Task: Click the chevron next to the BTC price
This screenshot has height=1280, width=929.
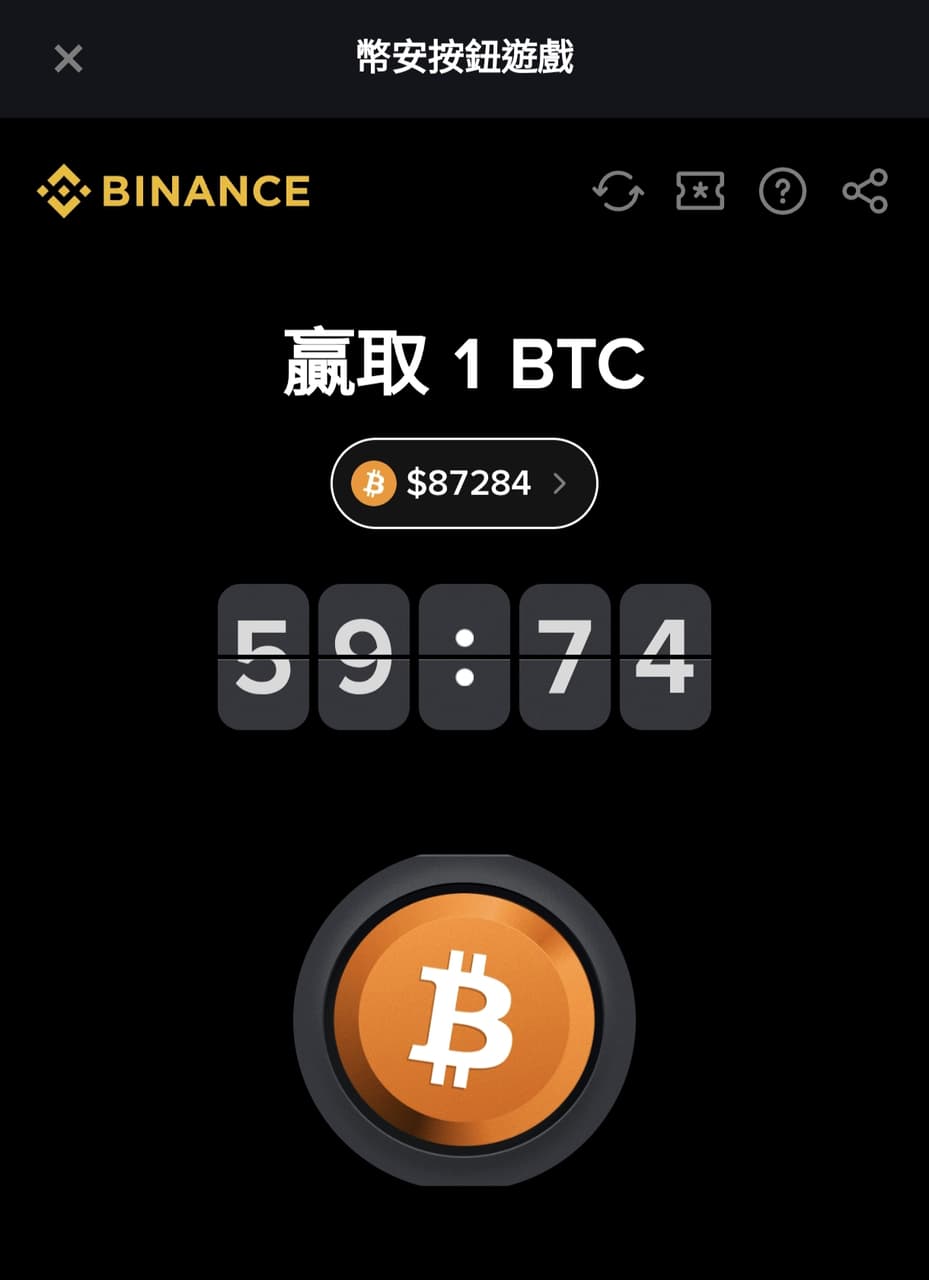Action: [x=560, y=483]
